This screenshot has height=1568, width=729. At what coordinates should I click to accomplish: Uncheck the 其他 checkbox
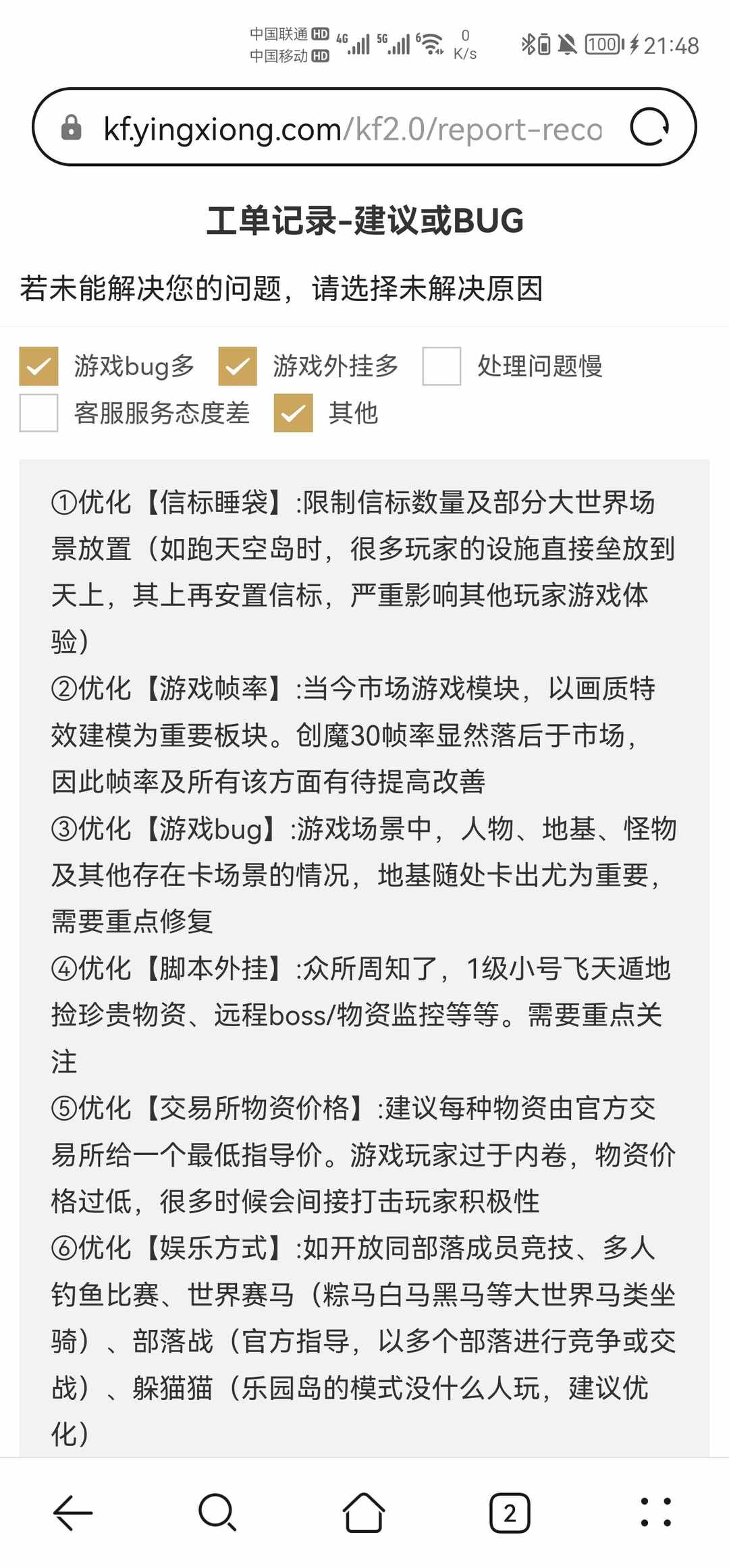point(293,412)
